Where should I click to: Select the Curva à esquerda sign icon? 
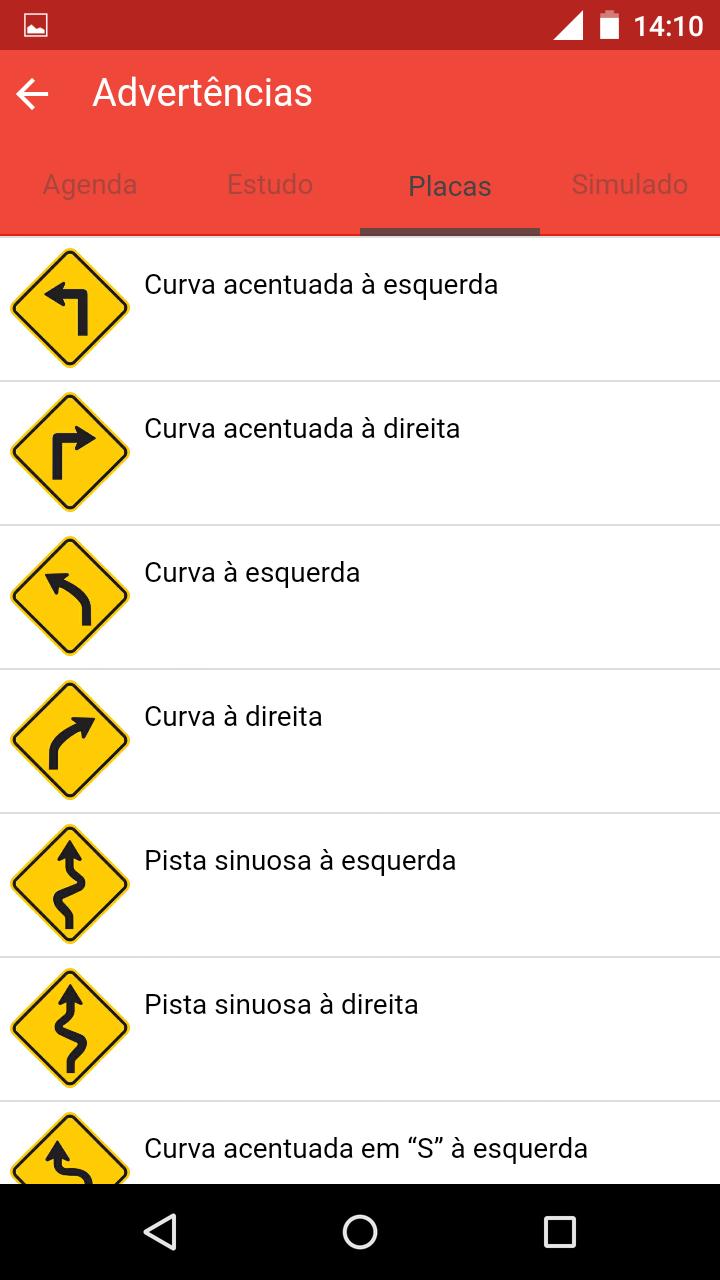coord(69,596)
